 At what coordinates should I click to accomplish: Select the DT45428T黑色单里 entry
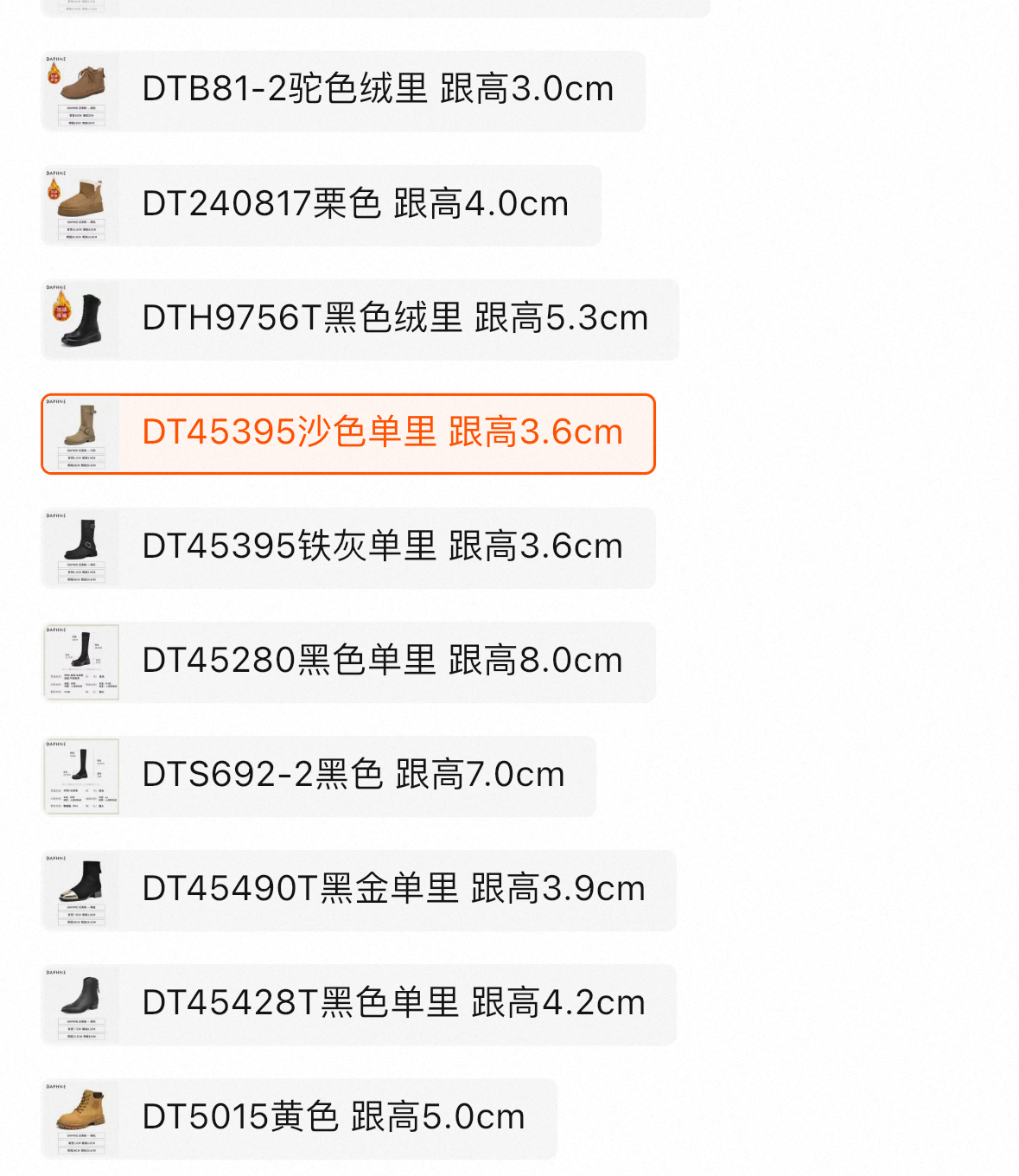pos(393,1003)
